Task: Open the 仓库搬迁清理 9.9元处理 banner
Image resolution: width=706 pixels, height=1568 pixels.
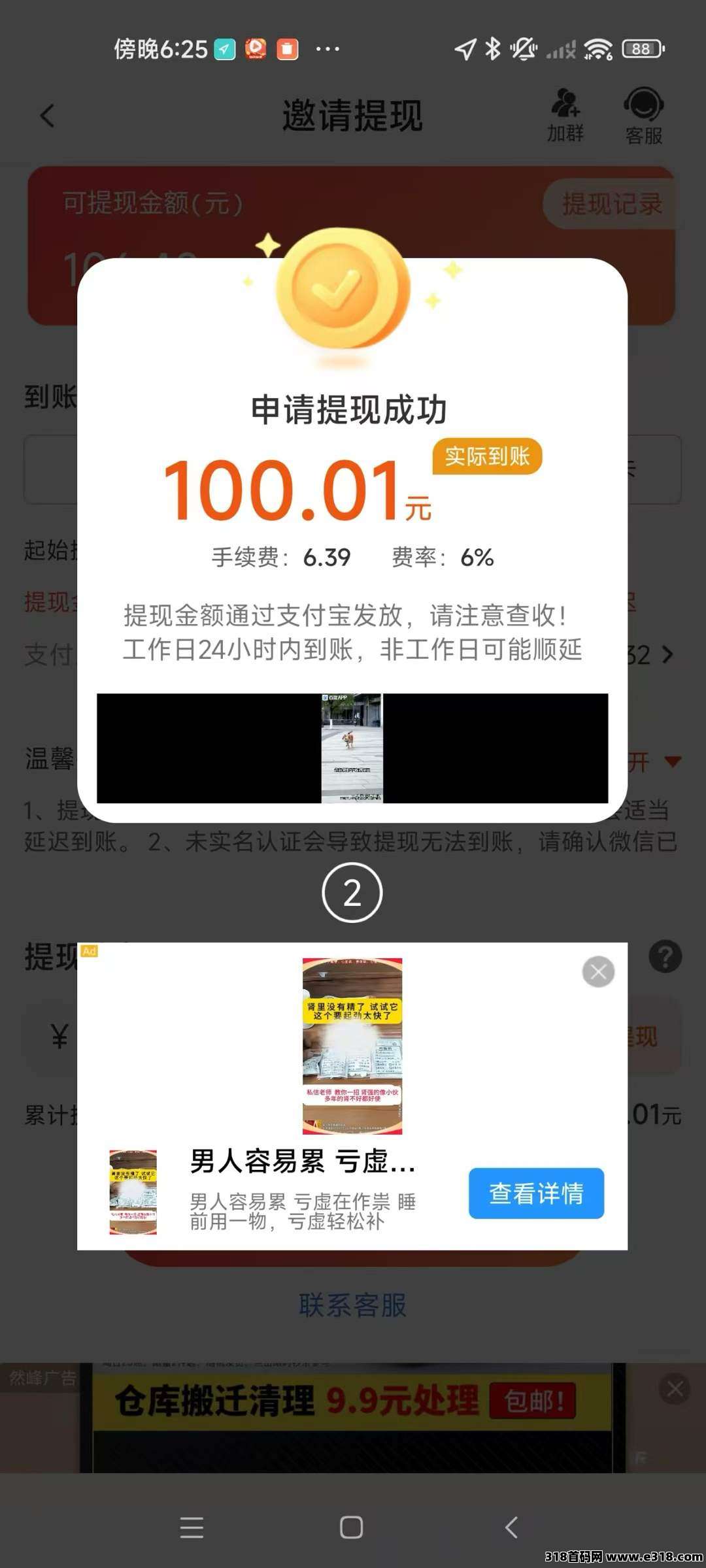Action: click(x=346, y=1401)
